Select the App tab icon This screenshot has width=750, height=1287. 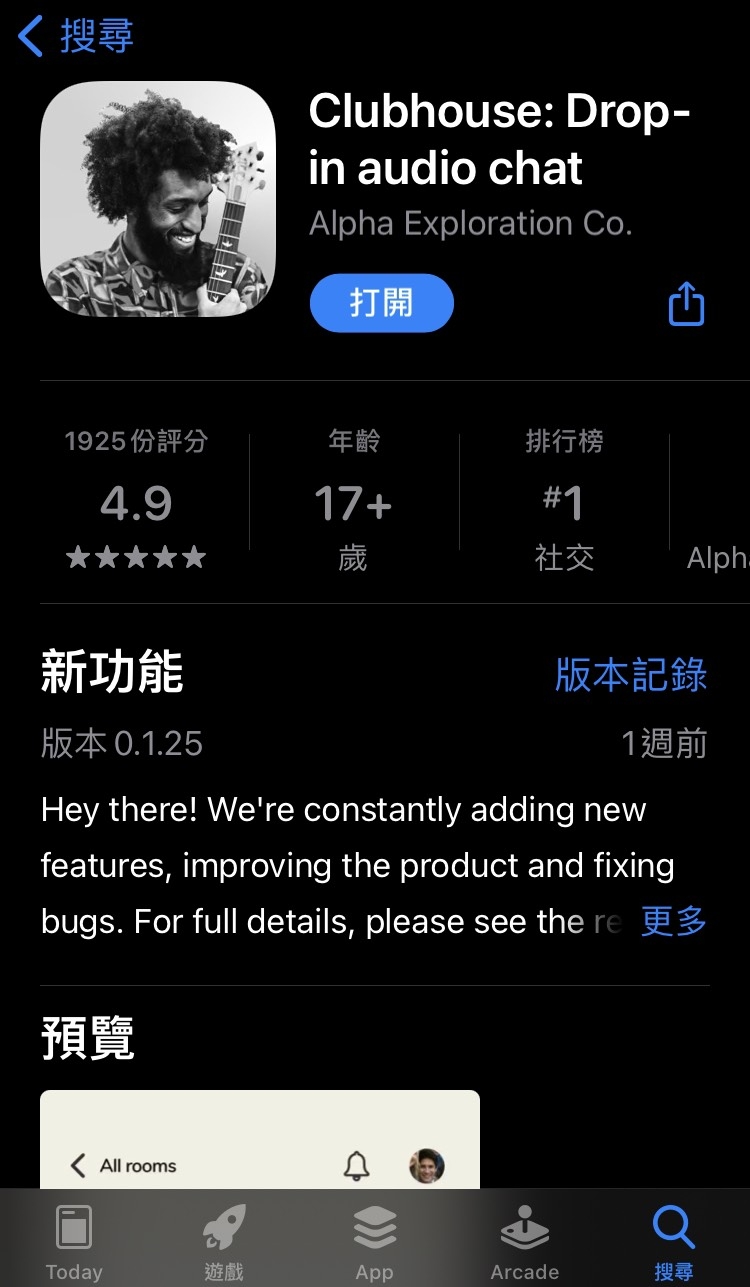tap(374, 1227)
